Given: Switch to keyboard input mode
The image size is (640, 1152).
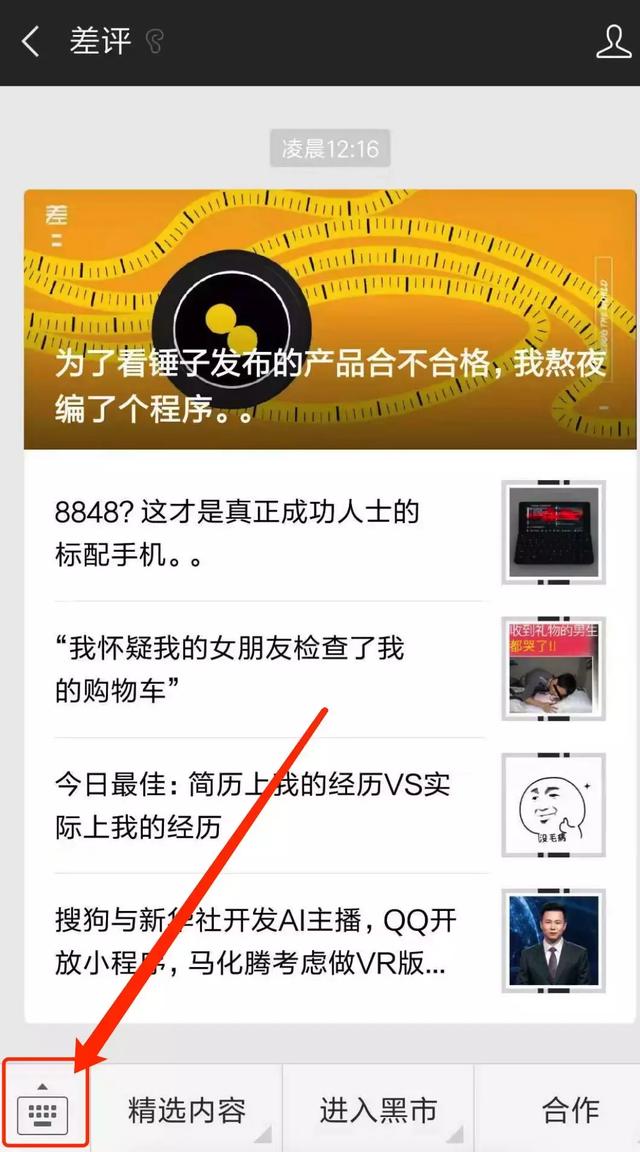Looking at the screenshot, I should pos(43,1109).
